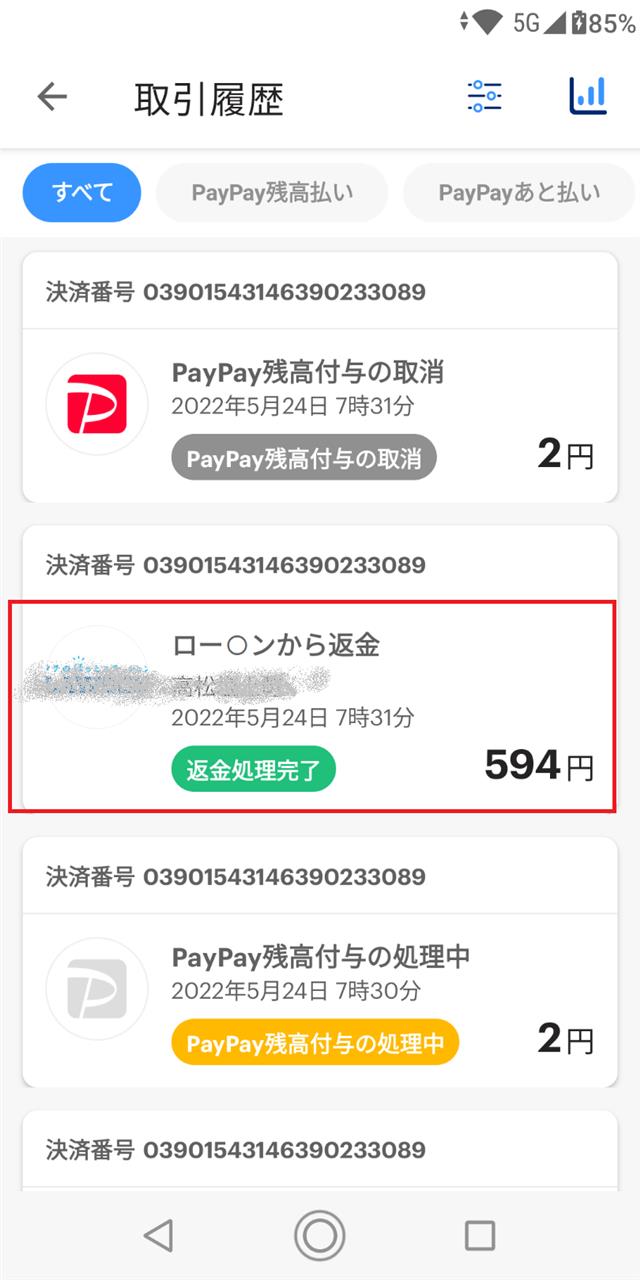
Task: Open the filter settings icon
Action: (485, 96)
